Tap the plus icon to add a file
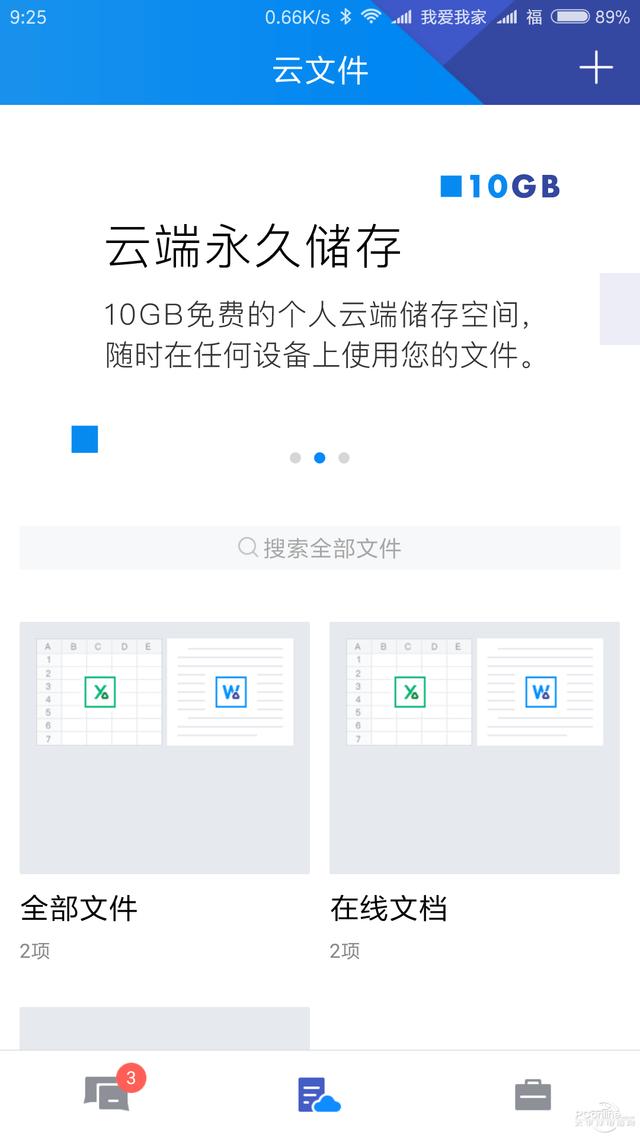 click(x=596, y=68)
